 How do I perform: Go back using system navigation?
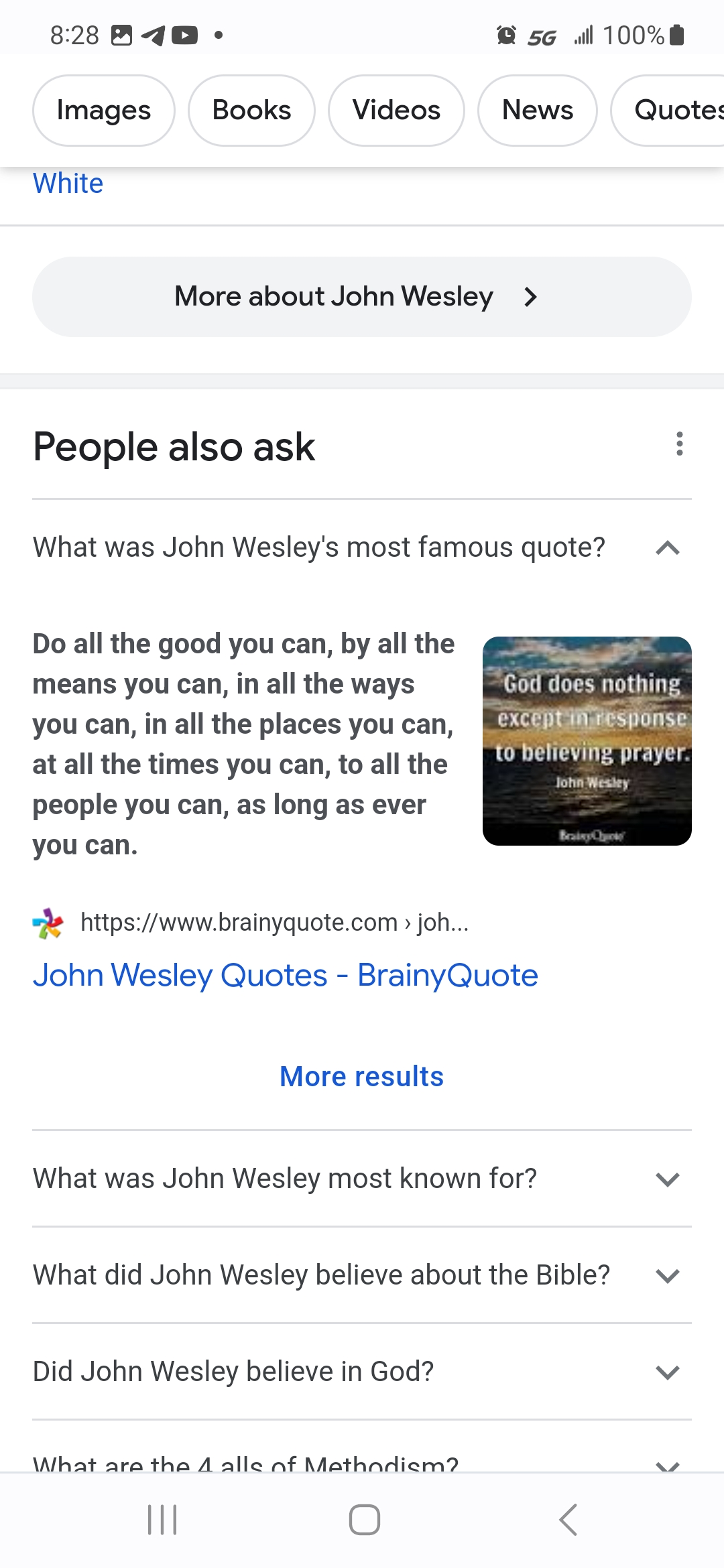point(568,1519)
